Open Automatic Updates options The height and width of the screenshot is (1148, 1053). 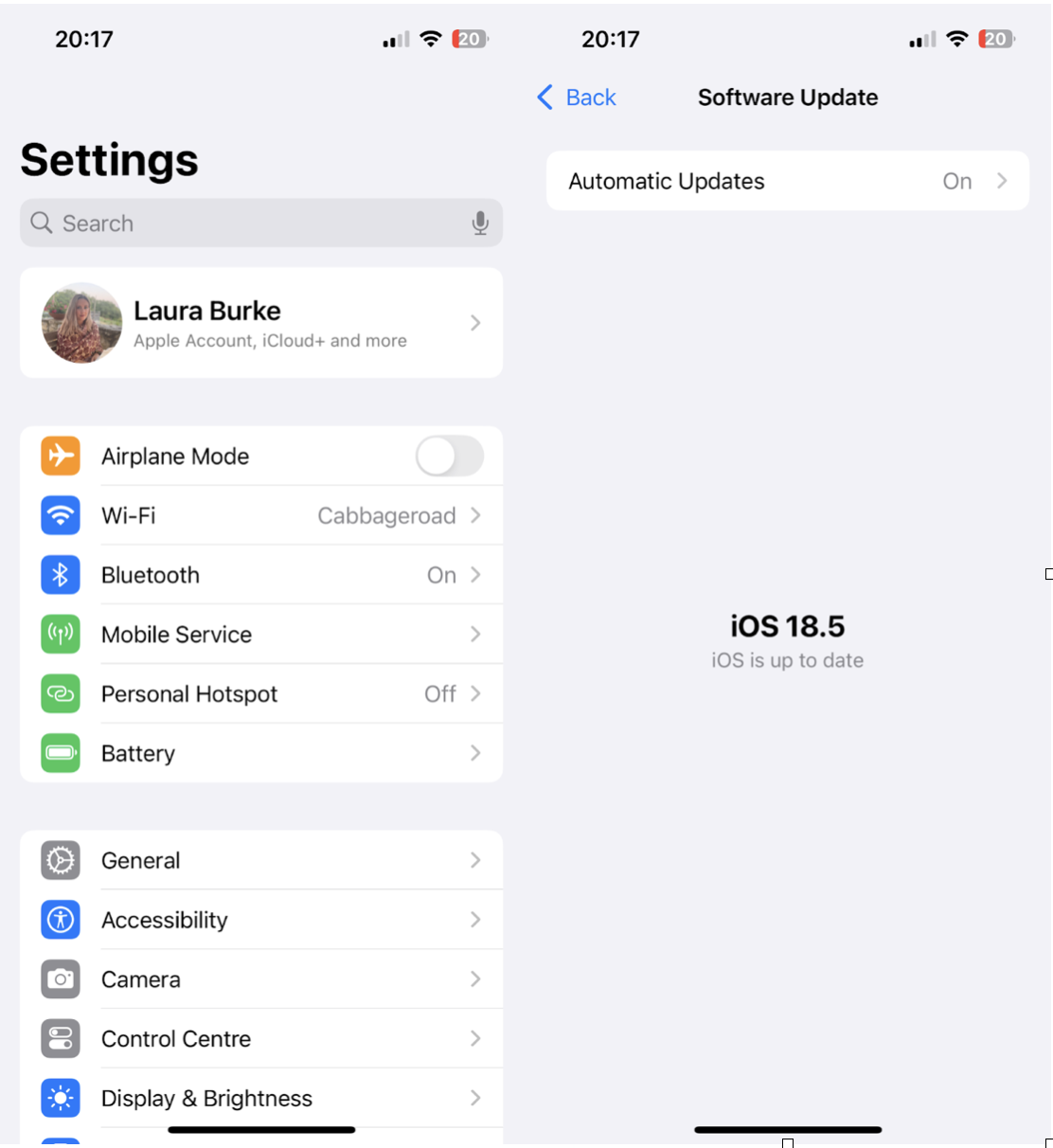pos(787,181)
